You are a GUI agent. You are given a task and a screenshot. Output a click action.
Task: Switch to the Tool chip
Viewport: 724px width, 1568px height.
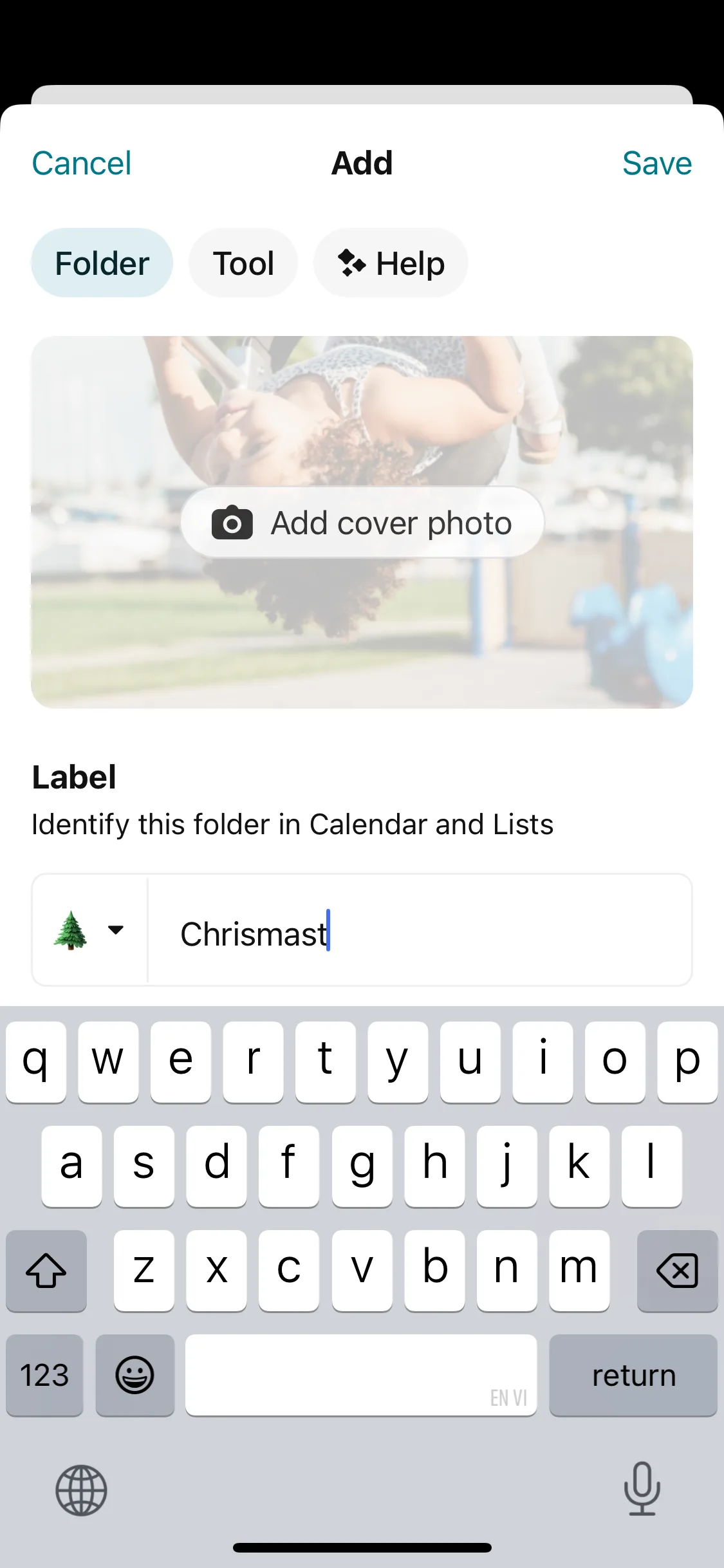[243, 263]
